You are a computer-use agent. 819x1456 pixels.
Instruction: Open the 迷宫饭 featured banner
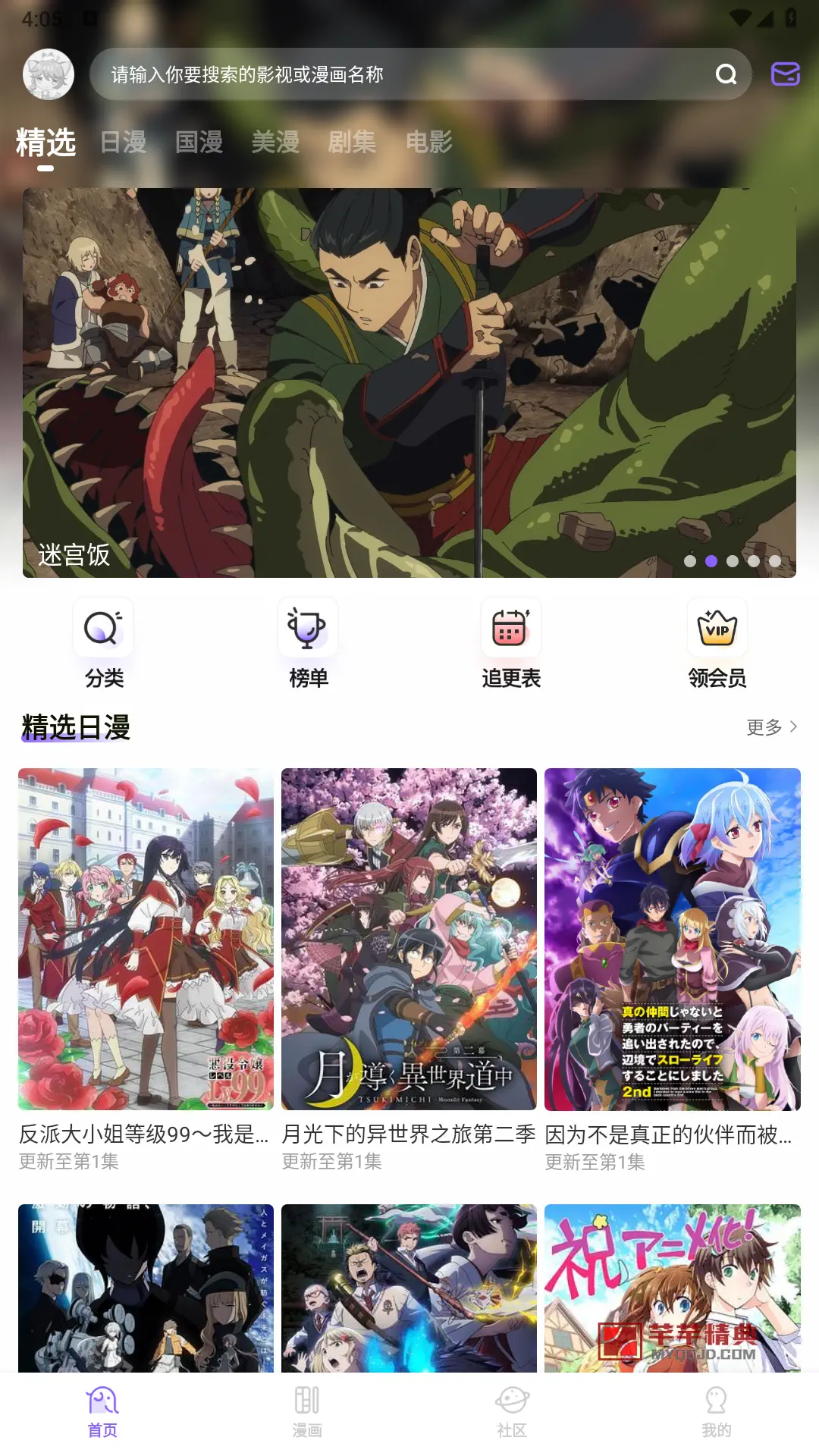[409, 379]
